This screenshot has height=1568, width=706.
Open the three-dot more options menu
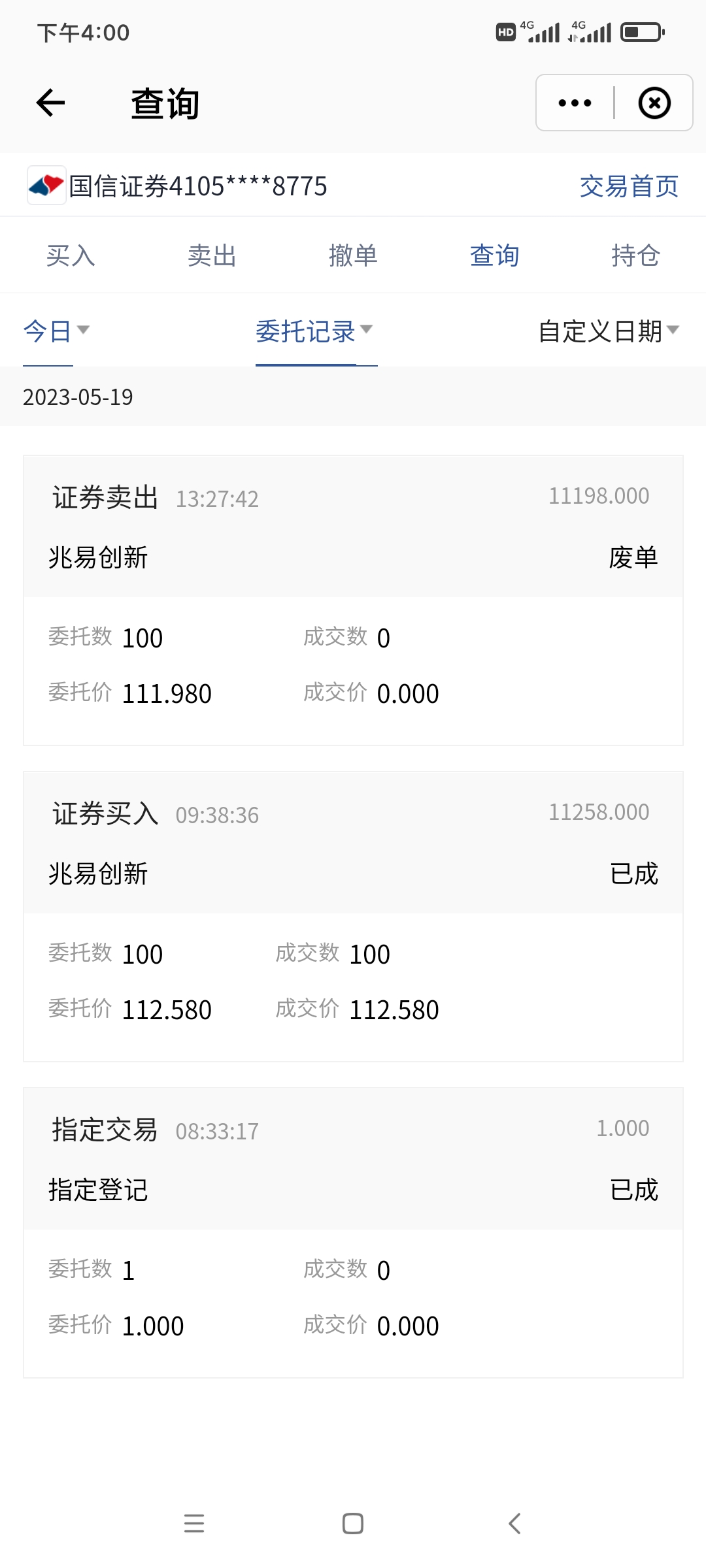pyautogui.click(x=575, y=103)
